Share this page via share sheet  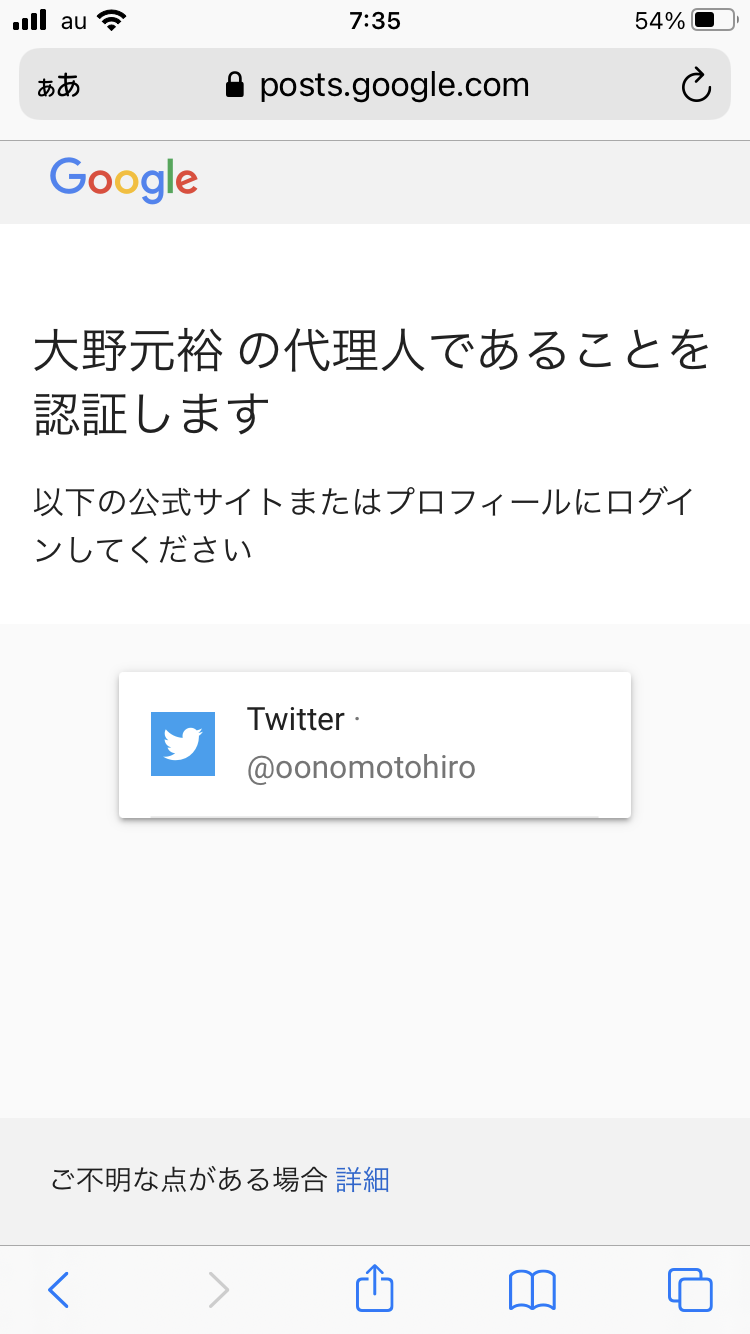click(x=375, y=1288)
